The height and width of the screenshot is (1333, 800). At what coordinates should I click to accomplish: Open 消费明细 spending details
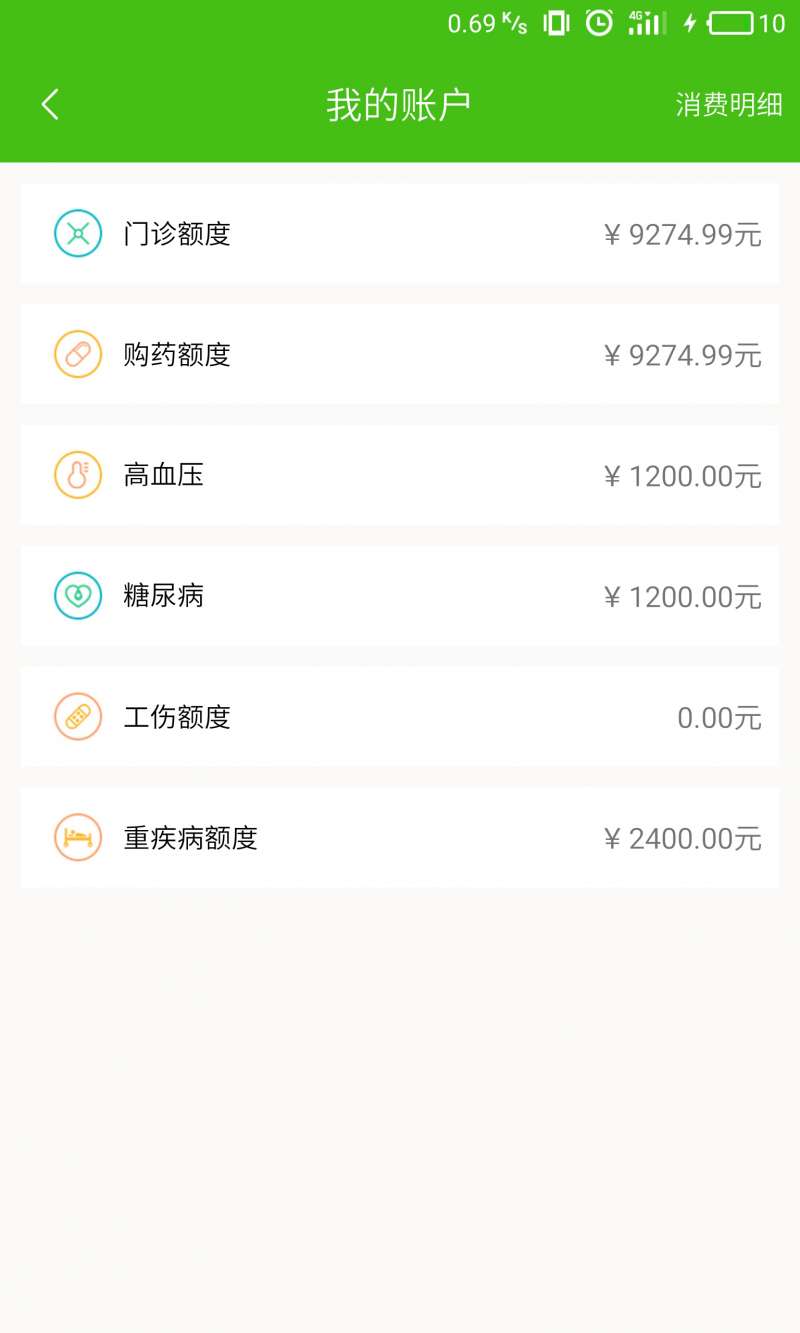729,104
